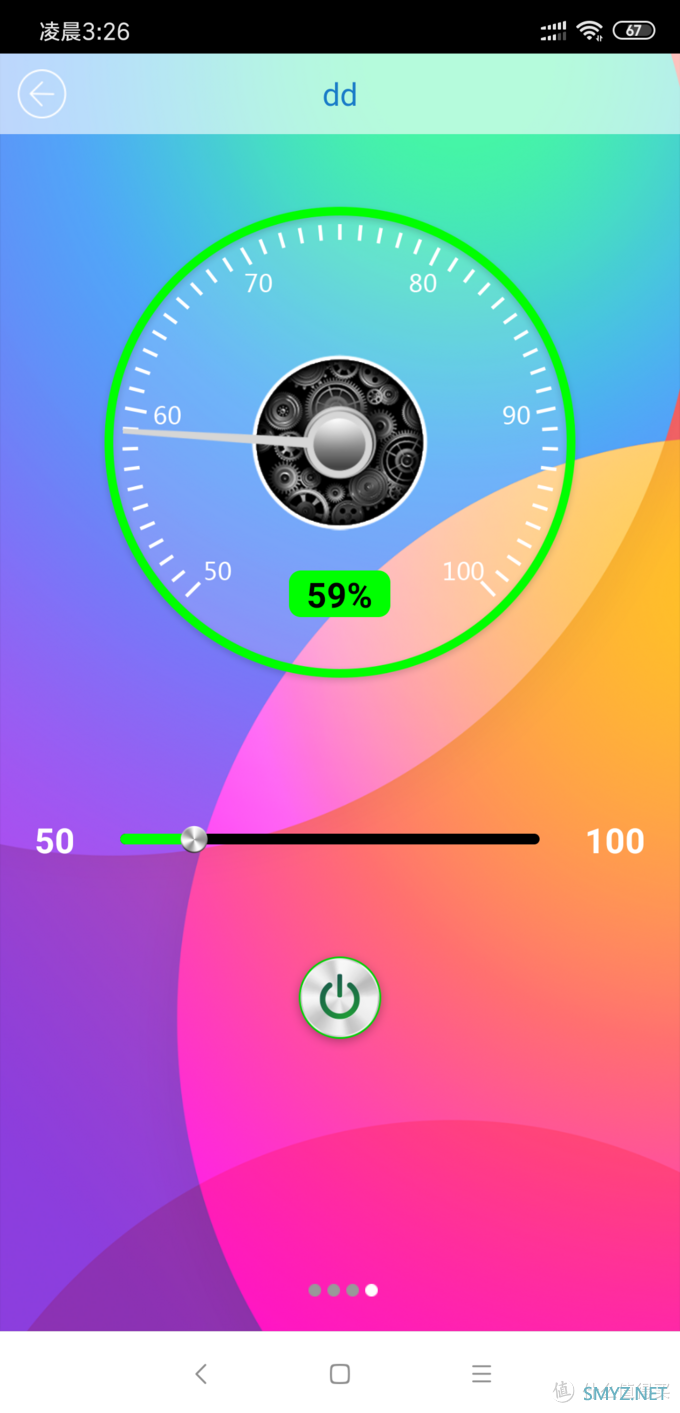Open recent apps from navigation bar

click(x=481, y=1374)
